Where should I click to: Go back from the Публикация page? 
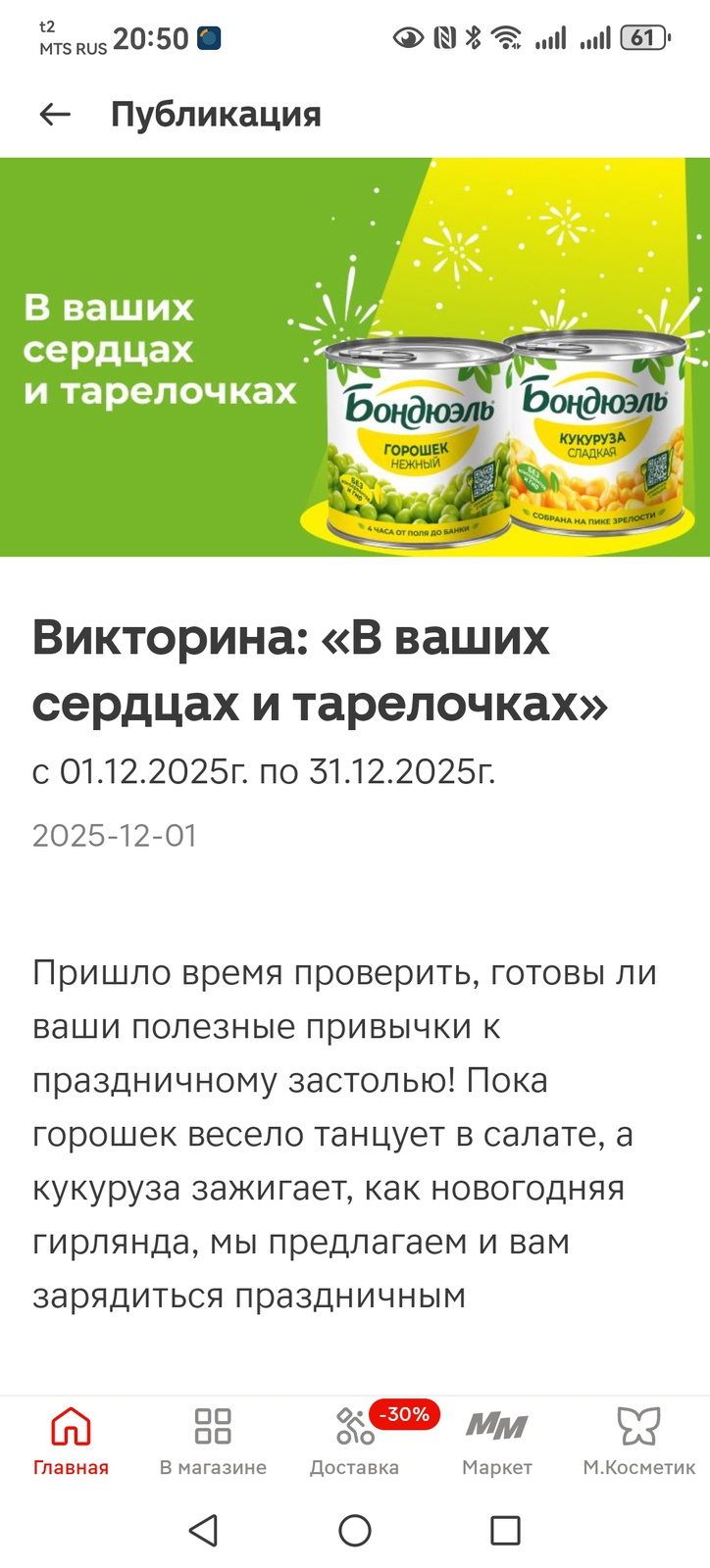coord(55,115)
